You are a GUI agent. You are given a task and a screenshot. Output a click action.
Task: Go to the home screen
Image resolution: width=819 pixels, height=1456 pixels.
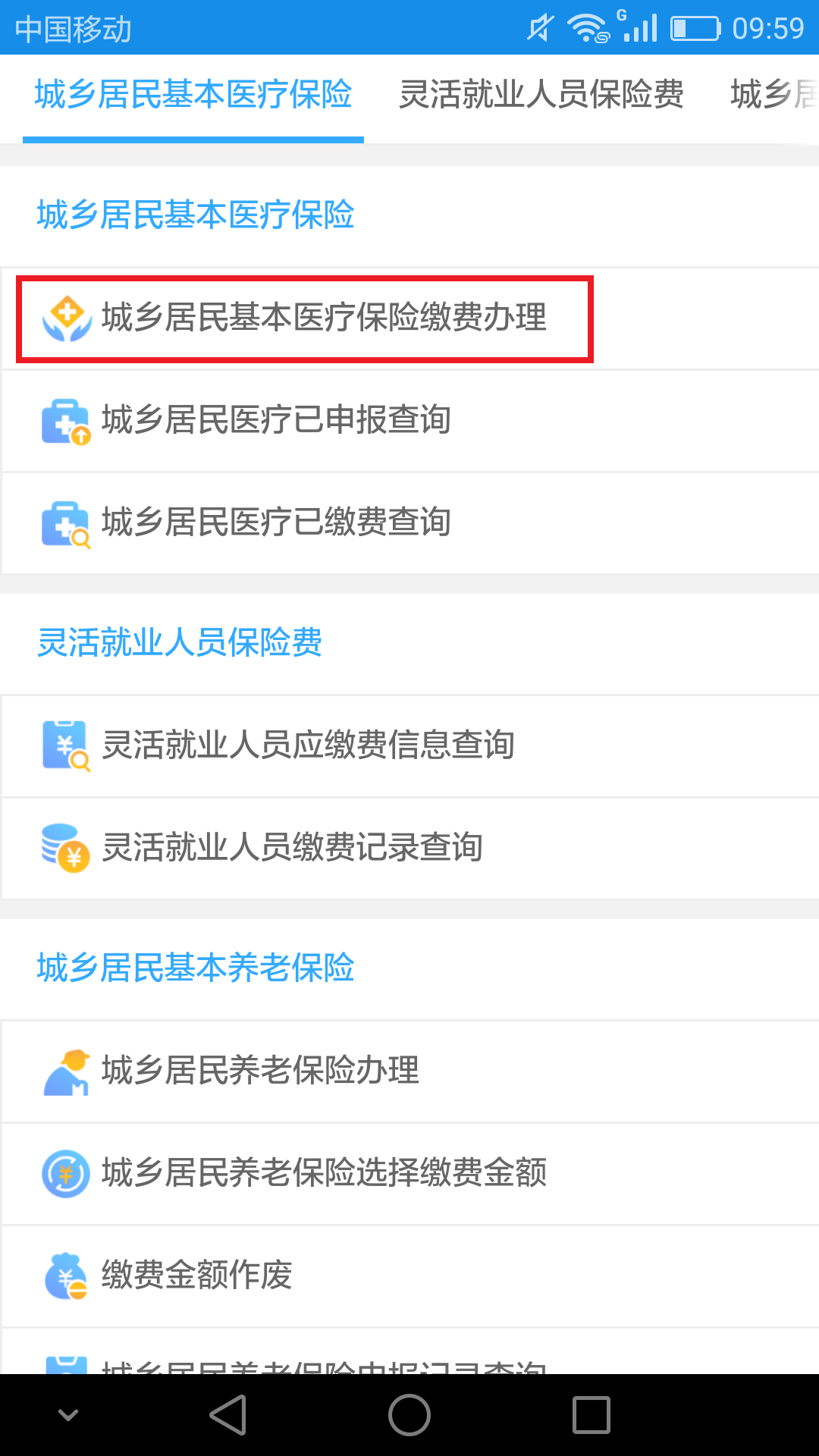point(409,1415)
